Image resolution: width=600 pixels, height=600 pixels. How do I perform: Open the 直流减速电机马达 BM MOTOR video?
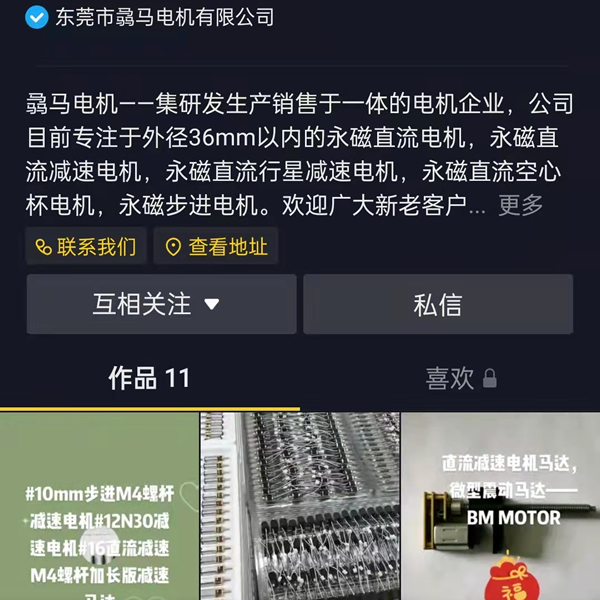(x=500, y=506)
